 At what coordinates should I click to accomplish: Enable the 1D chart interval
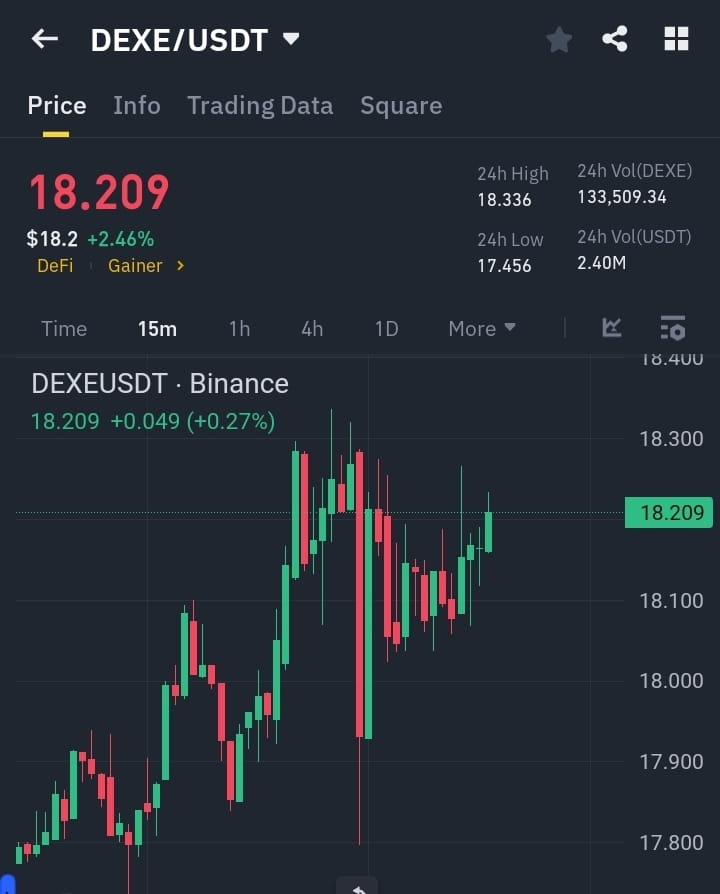pyautogui.click(x=386, y=328)
